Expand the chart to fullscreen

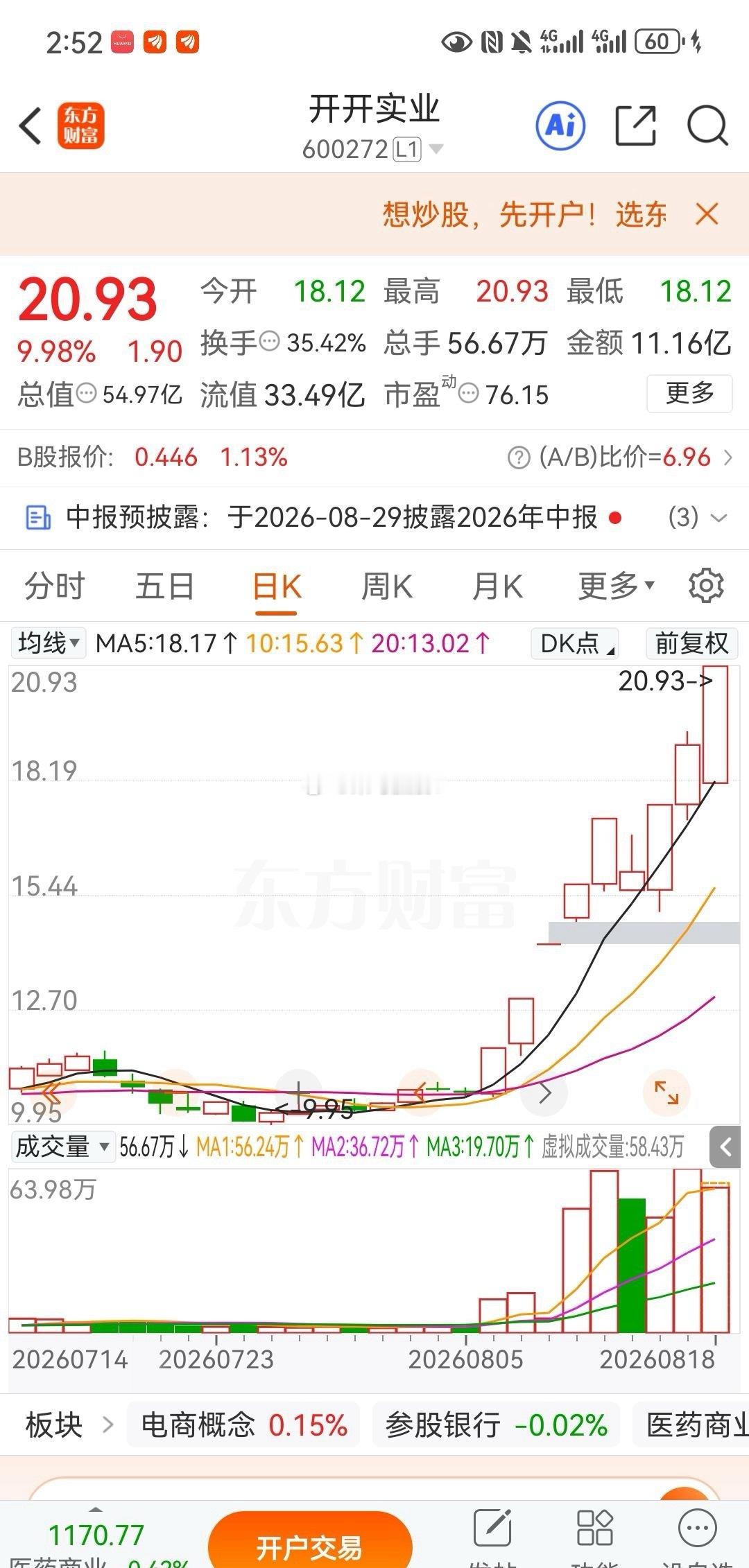pyautogui.click(x=666, y=1092)
